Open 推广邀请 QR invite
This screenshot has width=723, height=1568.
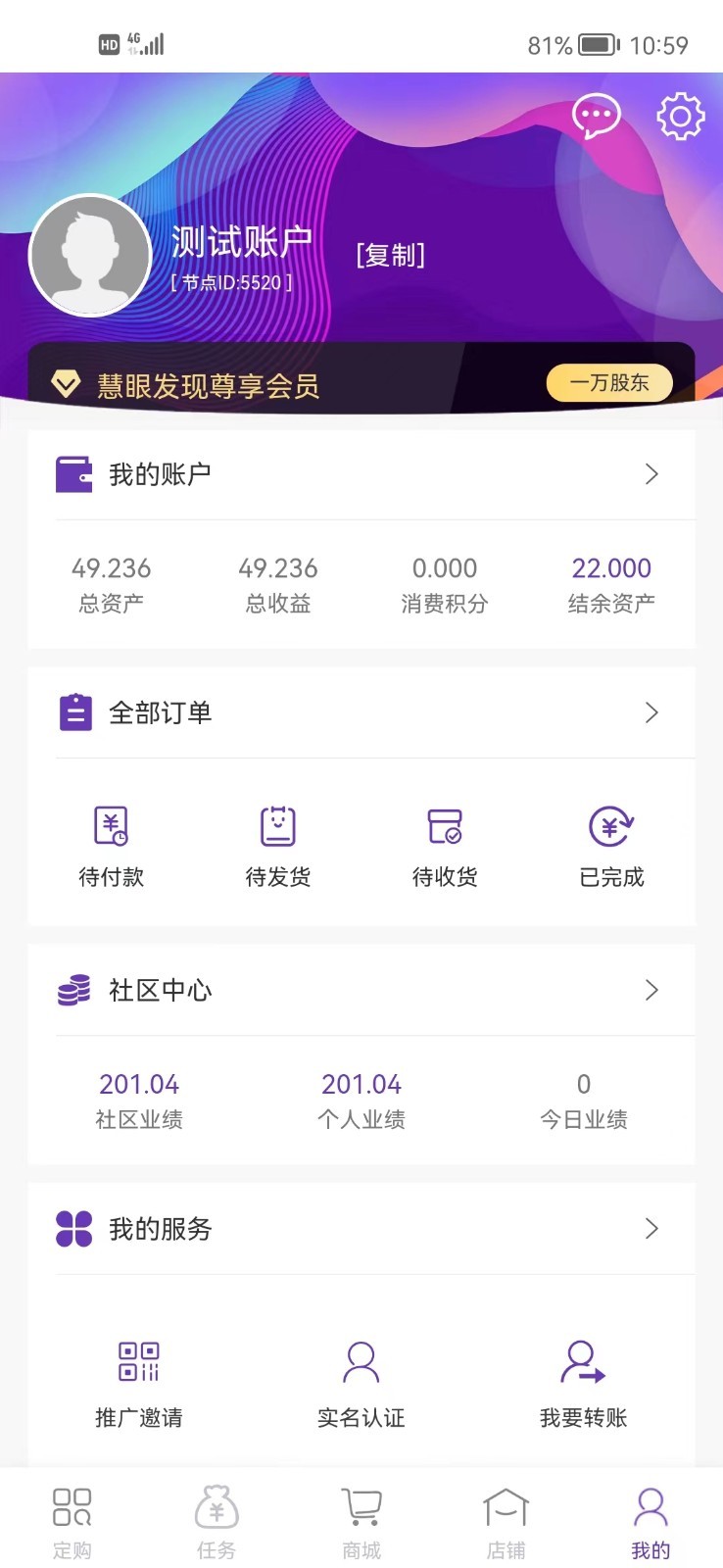tap(138, 1384)
